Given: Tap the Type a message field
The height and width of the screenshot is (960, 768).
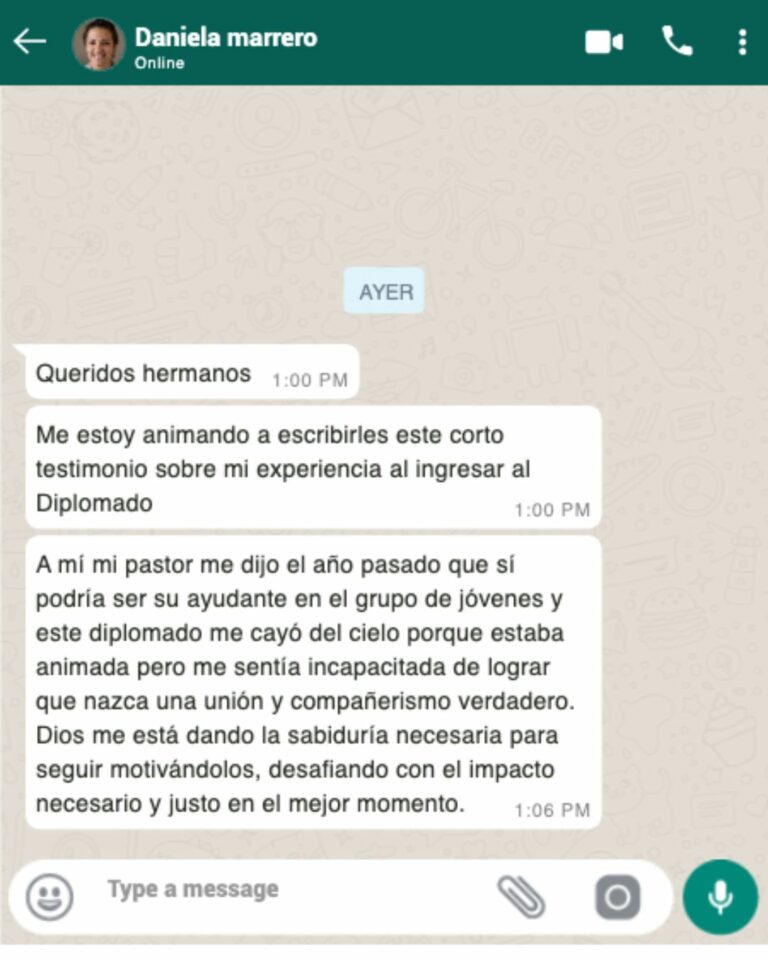Looking at the screenshot, I should tap(290, 889).
